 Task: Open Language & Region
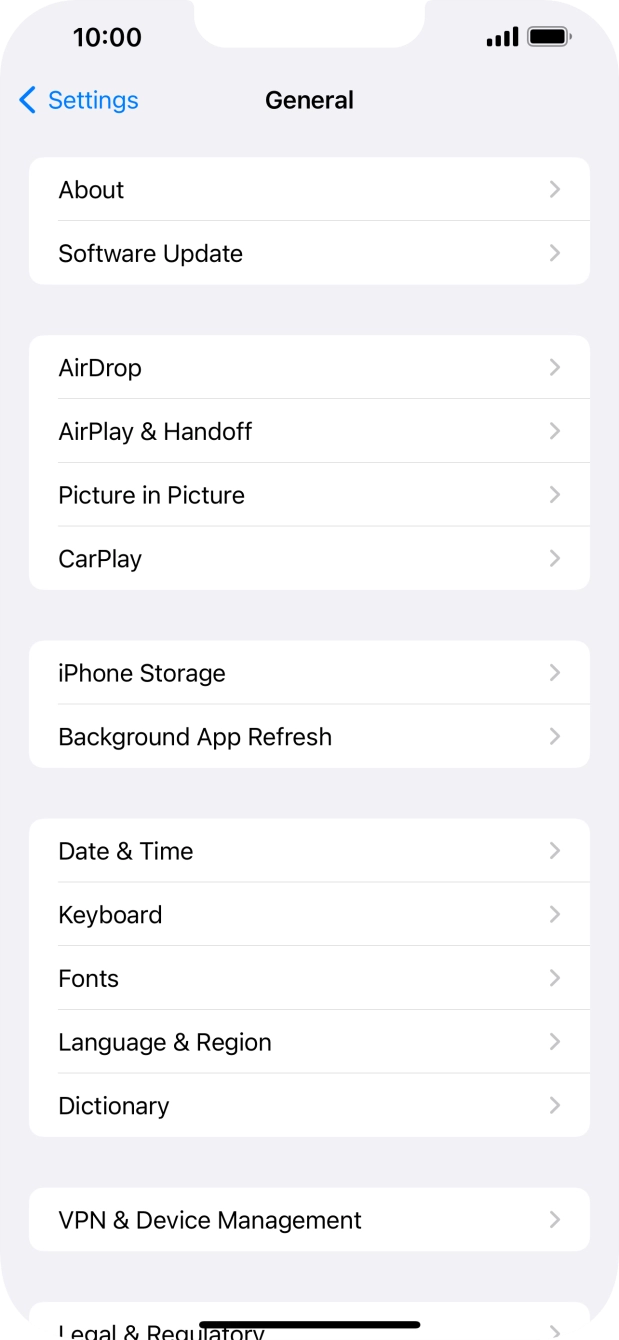tap(309, 1042)
